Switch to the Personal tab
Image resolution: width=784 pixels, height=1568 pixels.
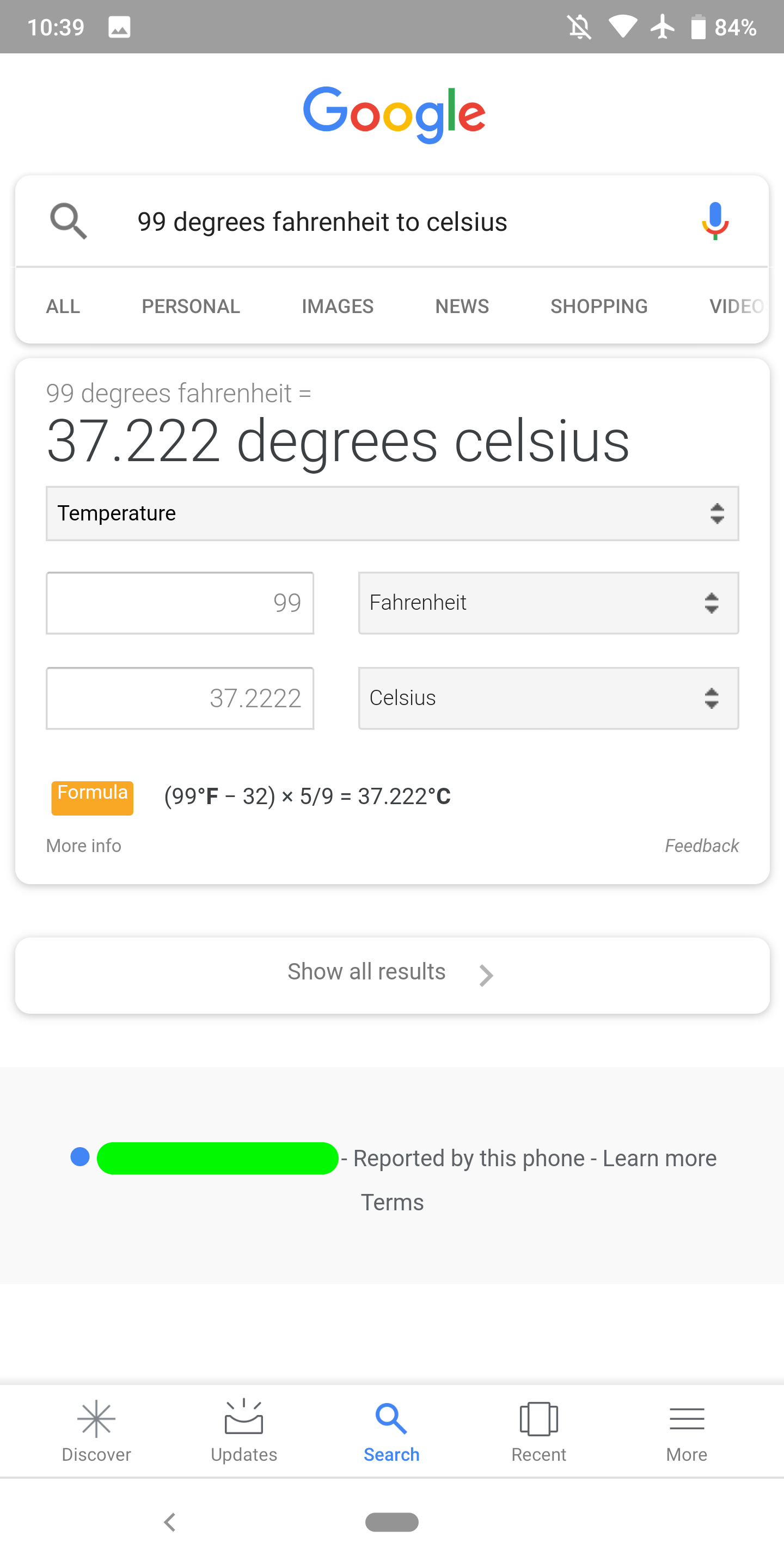191,306
